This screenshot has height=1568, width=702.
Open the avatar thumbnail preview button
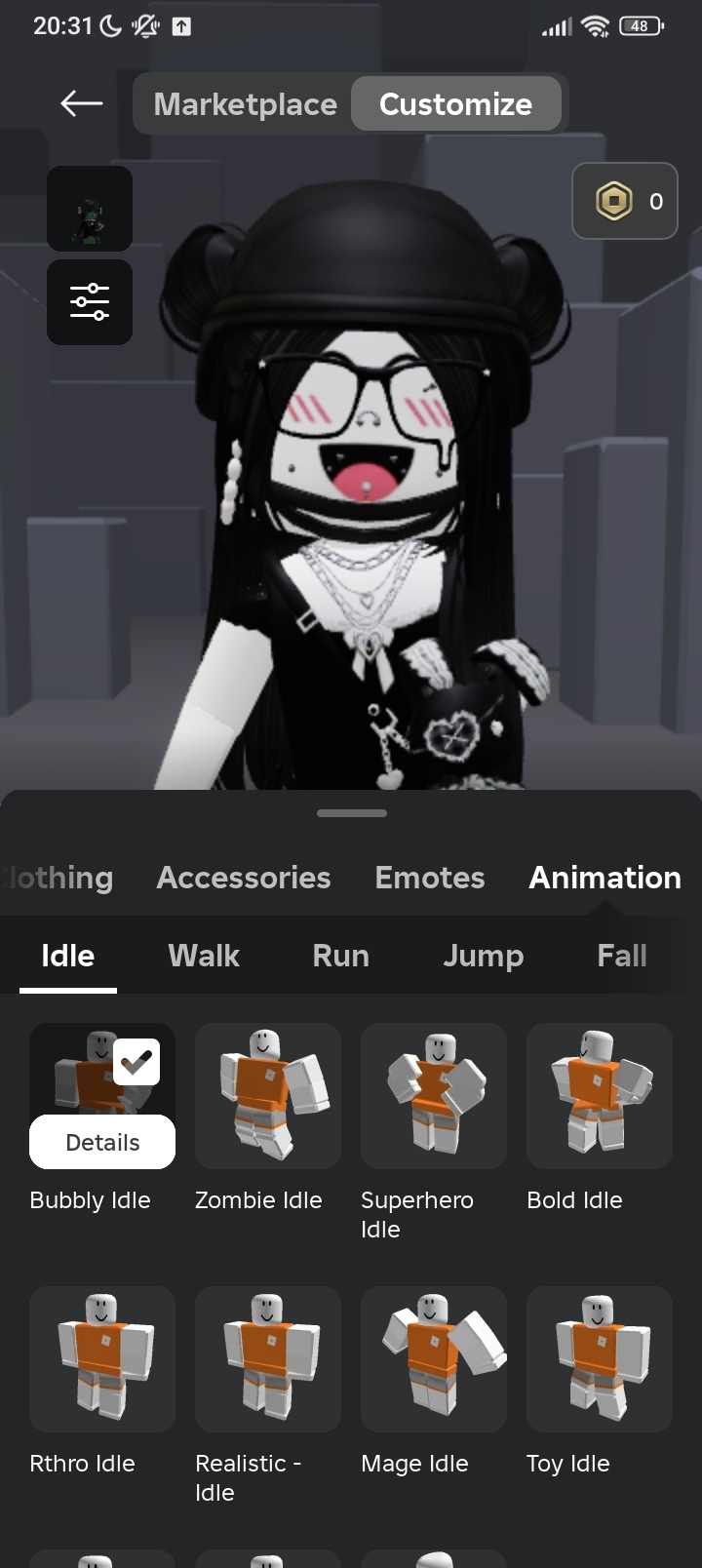coord(90,209)
